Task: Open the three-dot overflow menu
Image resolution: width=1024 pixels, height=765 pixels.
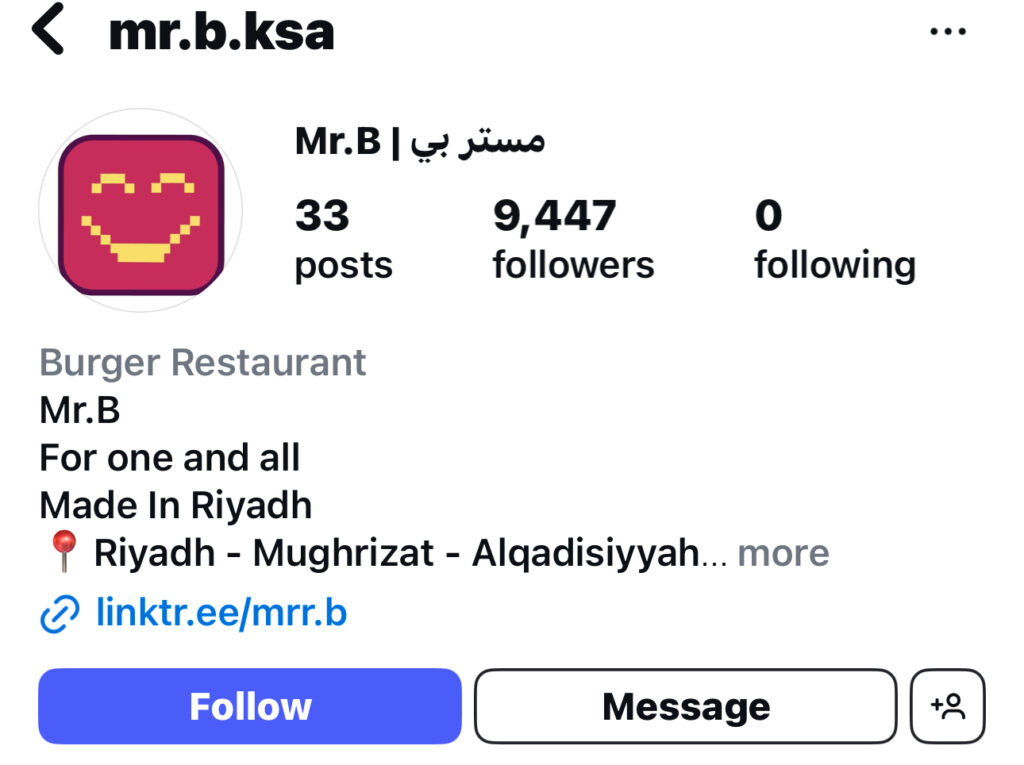Action: pos(947,32)
